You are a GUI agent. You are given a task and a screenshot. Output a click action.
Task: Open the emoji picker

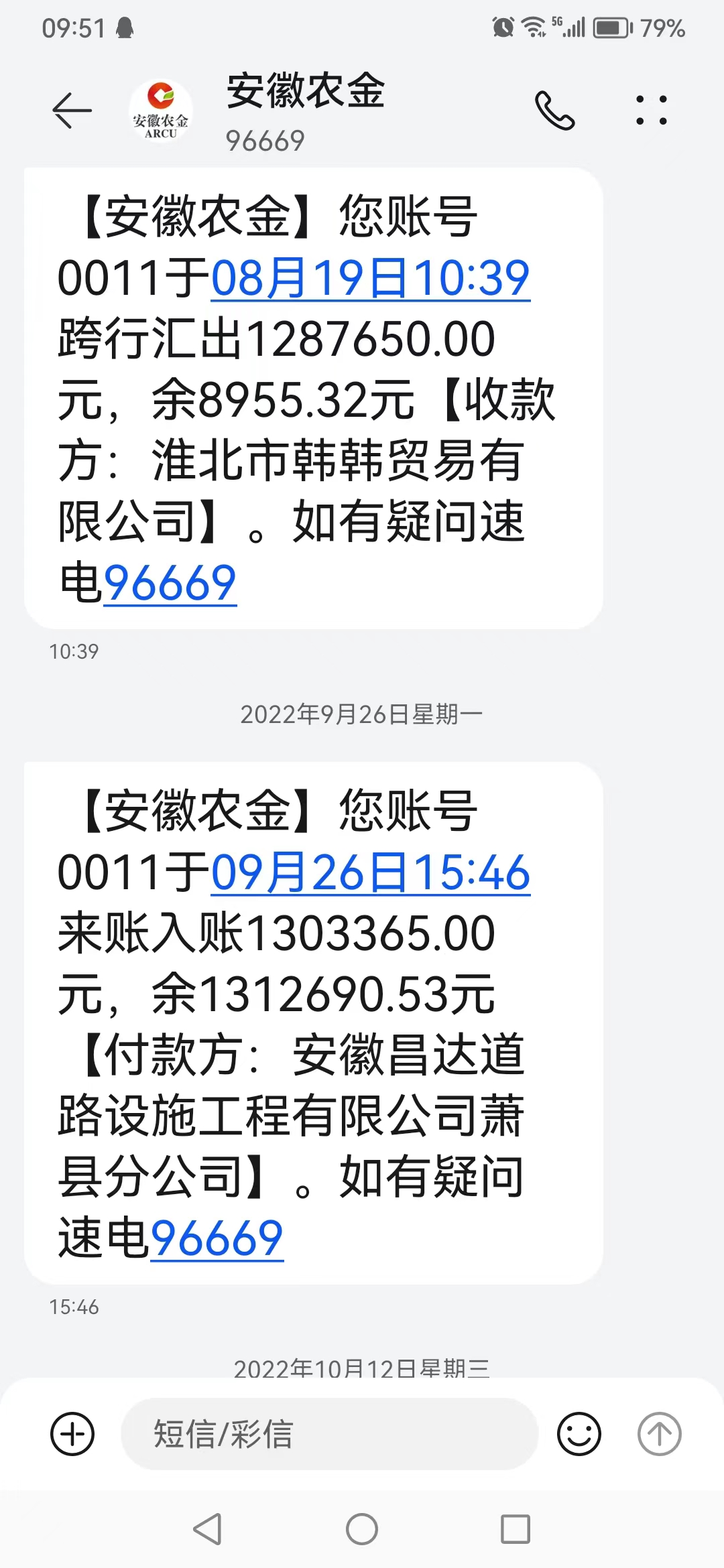click(x=579, y=1434)
